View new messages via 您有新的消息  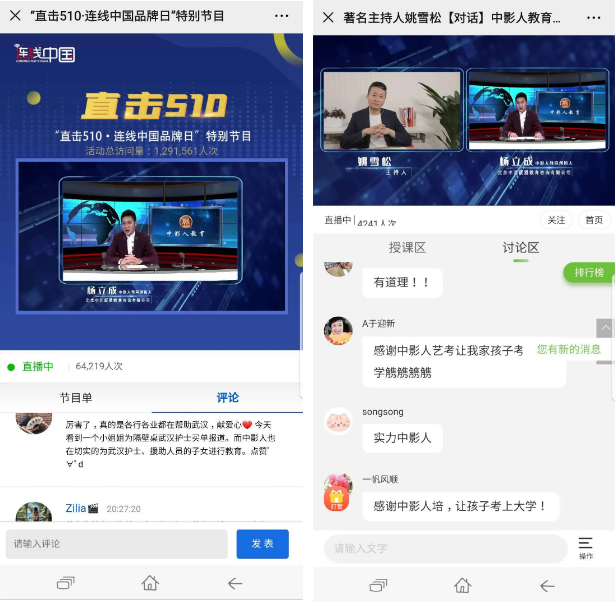(568, 349)
